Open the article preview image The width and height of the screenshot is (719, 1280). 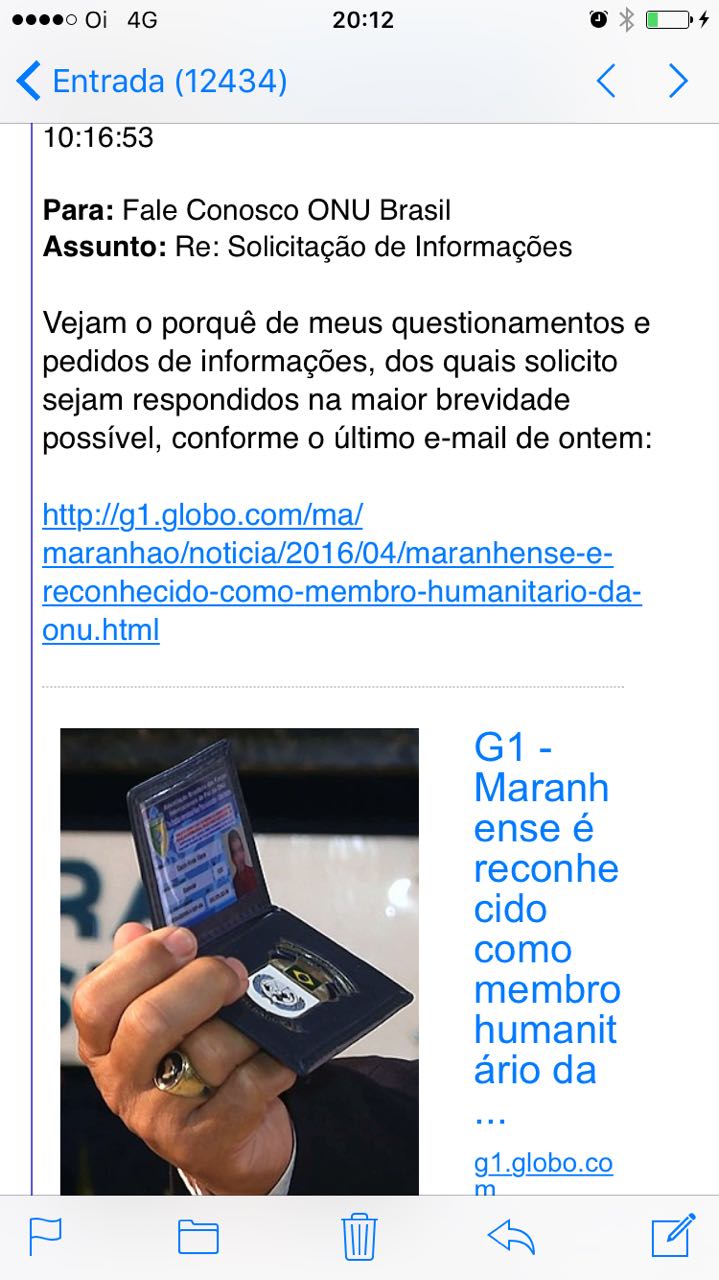(239, 960)
